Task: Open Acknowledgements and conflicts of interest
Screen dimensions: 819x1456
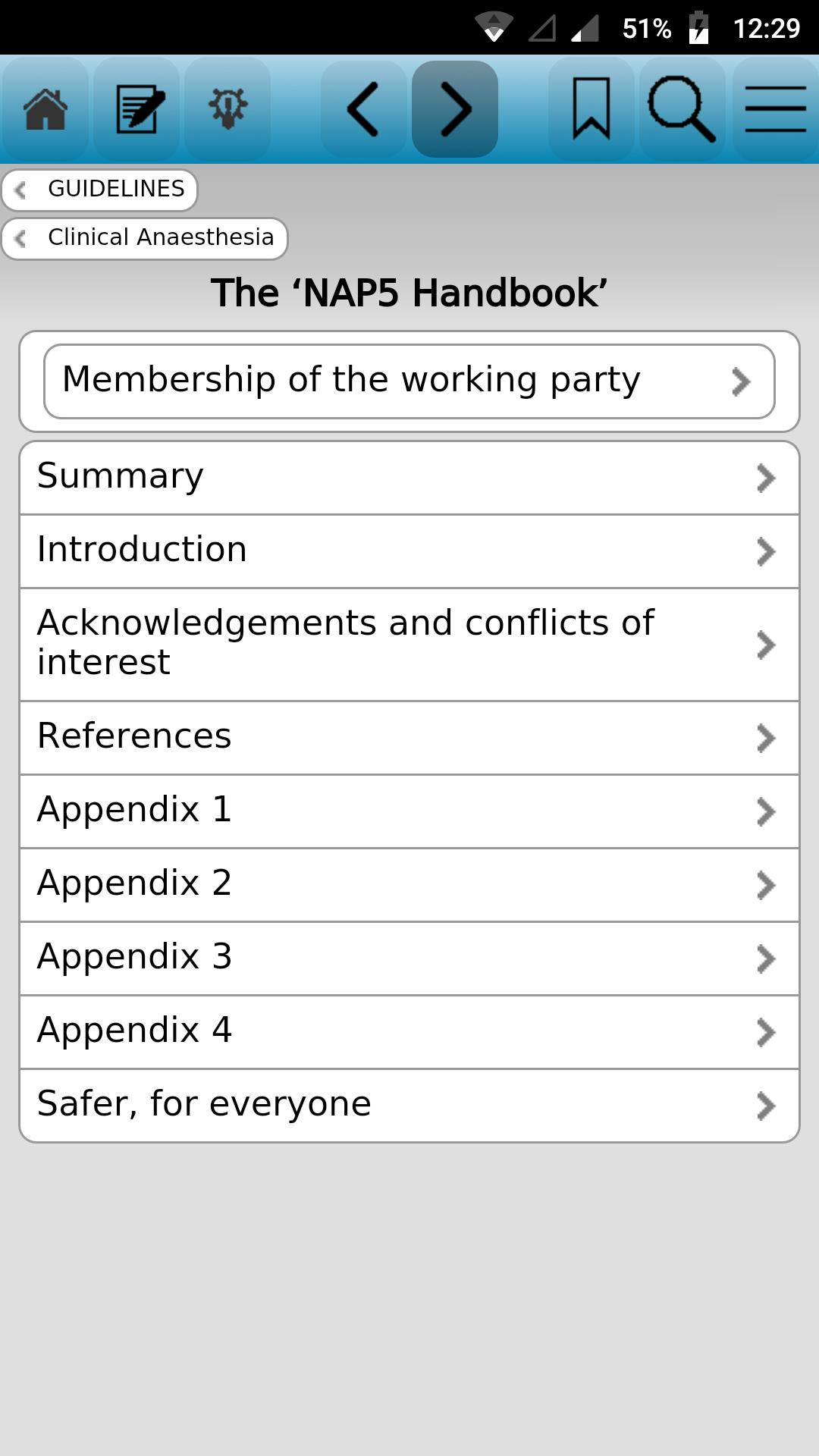Action: [x=409, y=643]
